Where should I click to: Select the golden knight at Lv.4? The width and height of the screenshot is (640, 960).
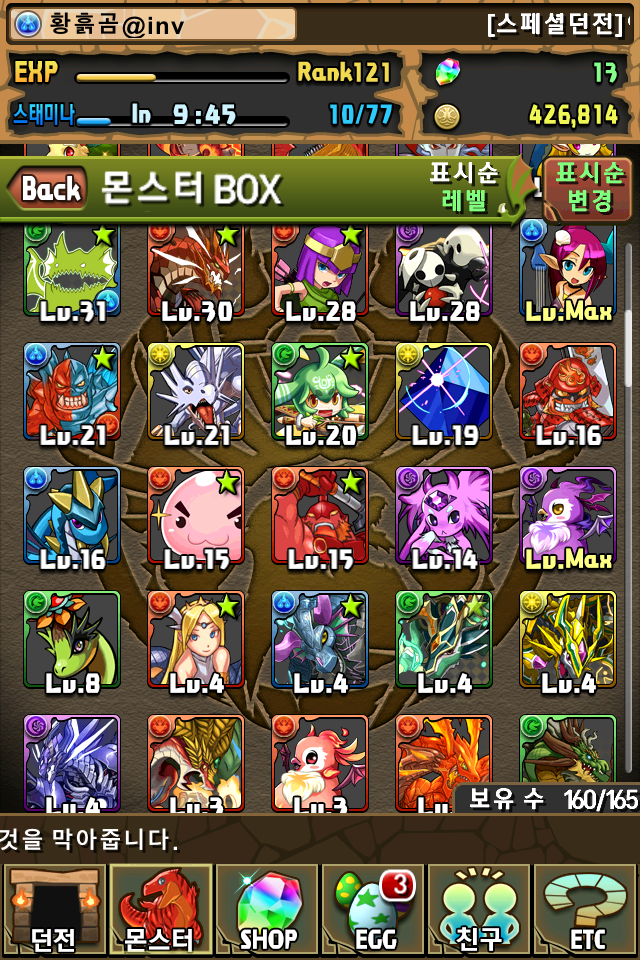[568, 640]
